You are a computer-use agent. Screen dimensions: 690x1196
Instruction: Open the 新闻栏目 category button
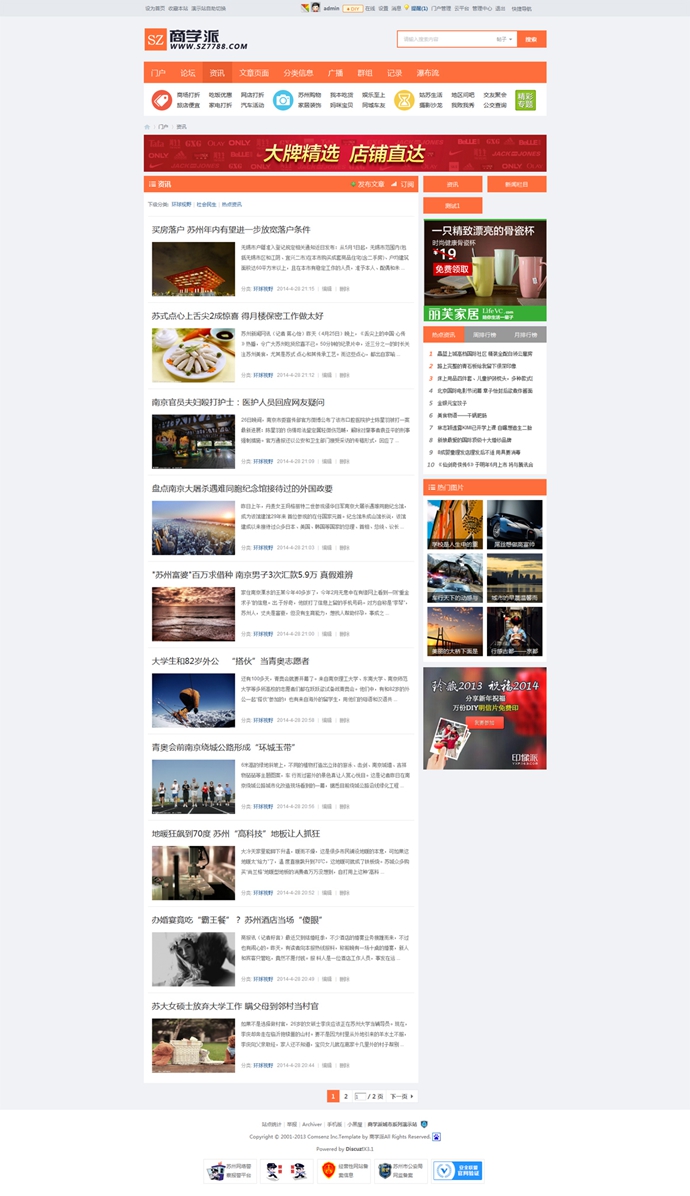pyautogui.click(x=516, y=184)
